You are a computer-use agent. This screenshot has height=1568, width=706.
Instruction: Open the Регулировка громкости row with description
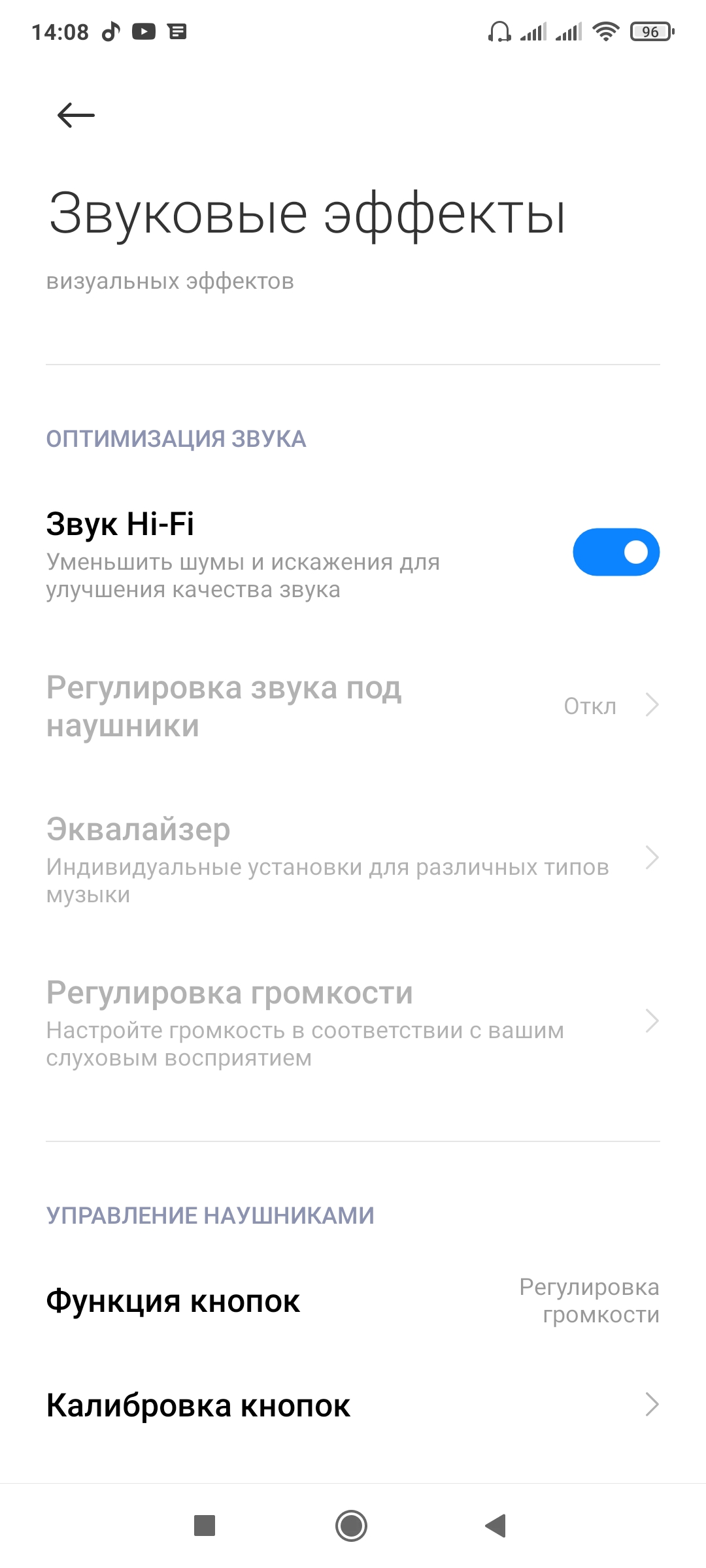coord(353,1021)
